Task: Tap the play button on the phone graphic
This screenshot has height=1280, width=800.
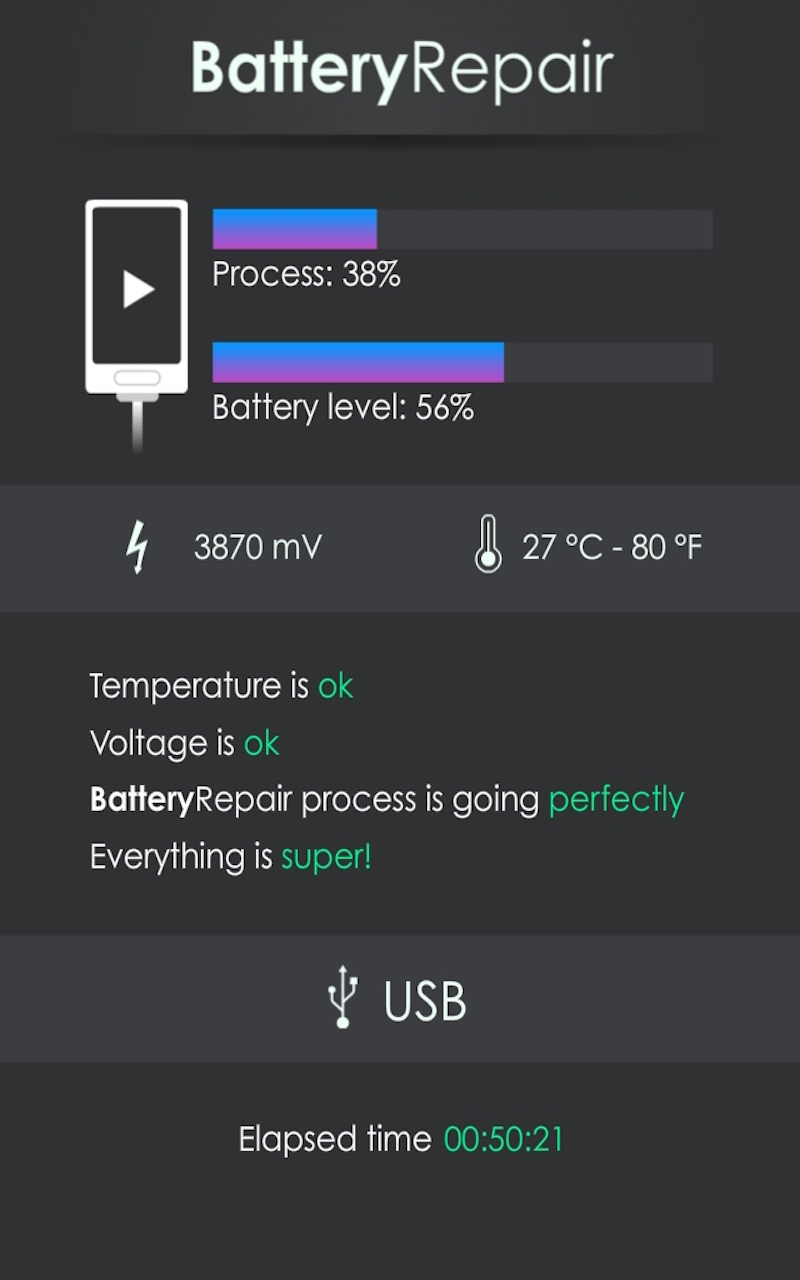Action: (x=137, y=288)
